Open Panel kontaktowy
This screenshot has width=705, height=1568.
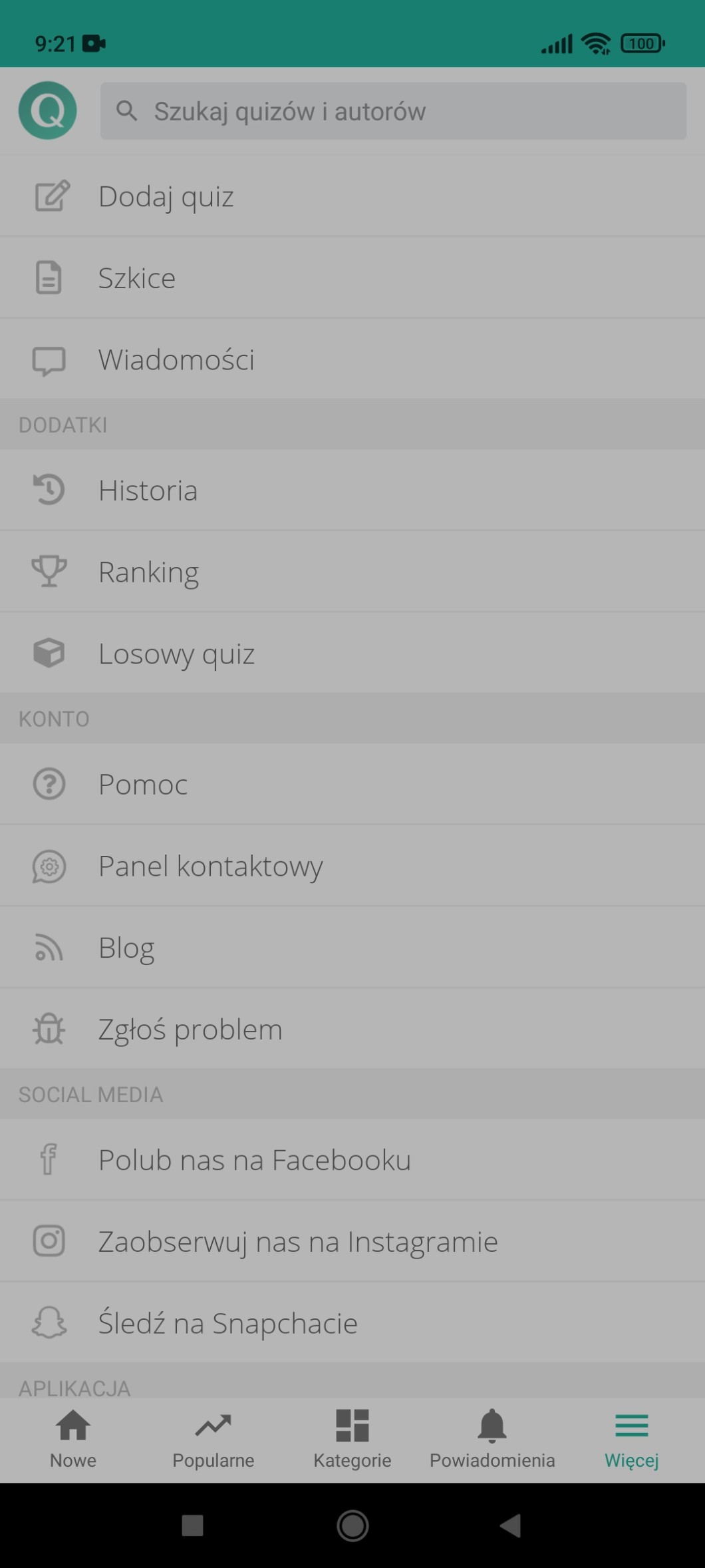pos(210,866)
